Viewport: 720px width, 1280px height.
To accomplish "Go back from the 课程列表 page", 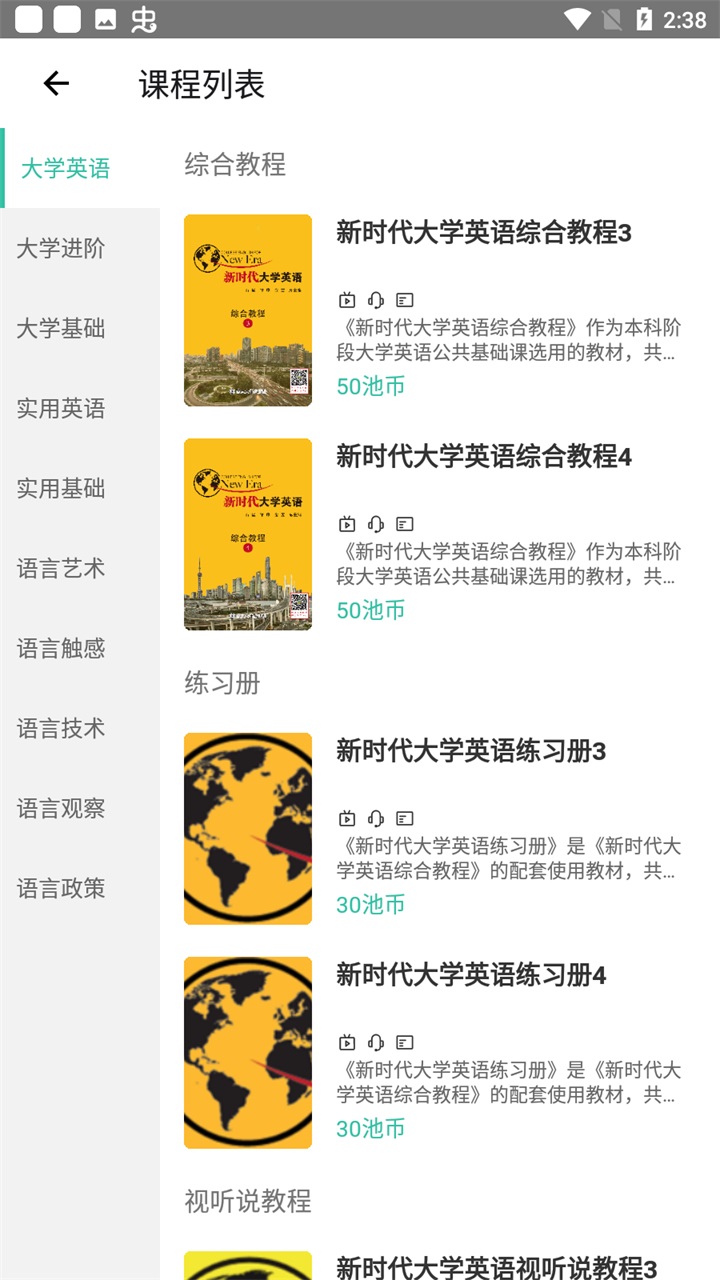I will click(56, 84).
